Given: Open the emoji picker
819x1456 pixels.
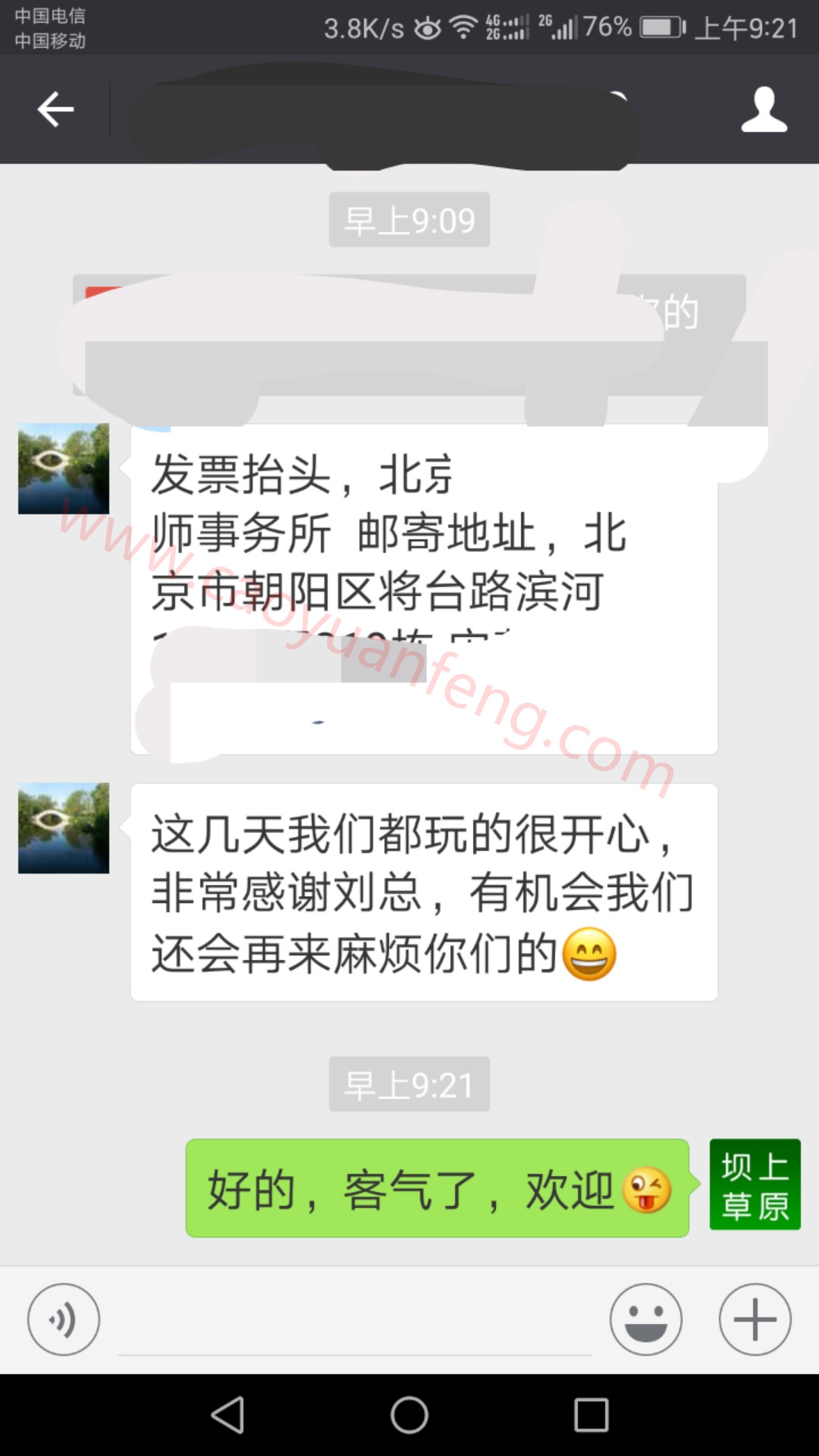Looking at the screenshot, I should click(646, 1319).
